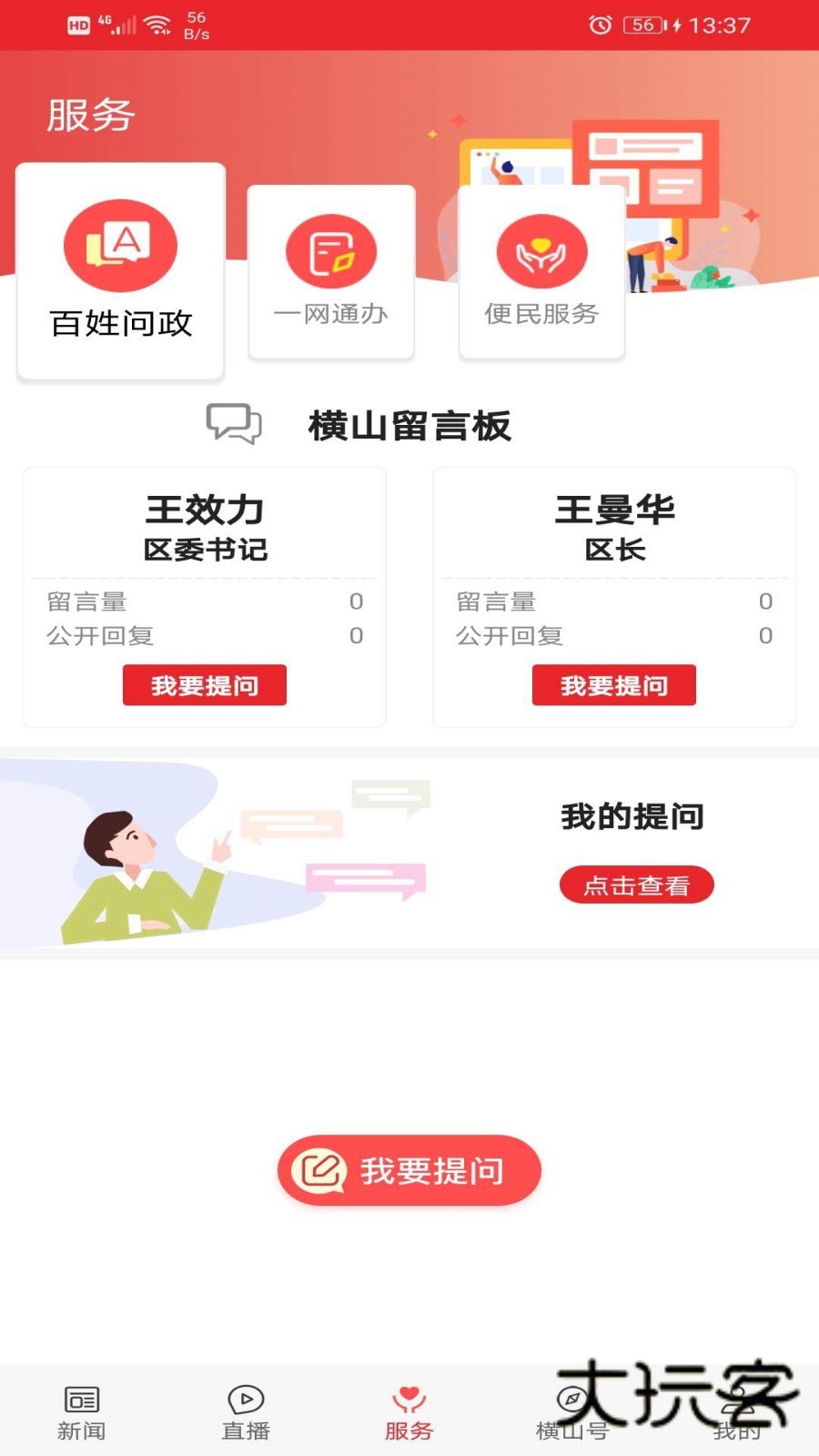This screenshot has height=1456, width=819.
Task: Tap 我要提问 under 王效力 区委书记
Action: pos(204,684)
